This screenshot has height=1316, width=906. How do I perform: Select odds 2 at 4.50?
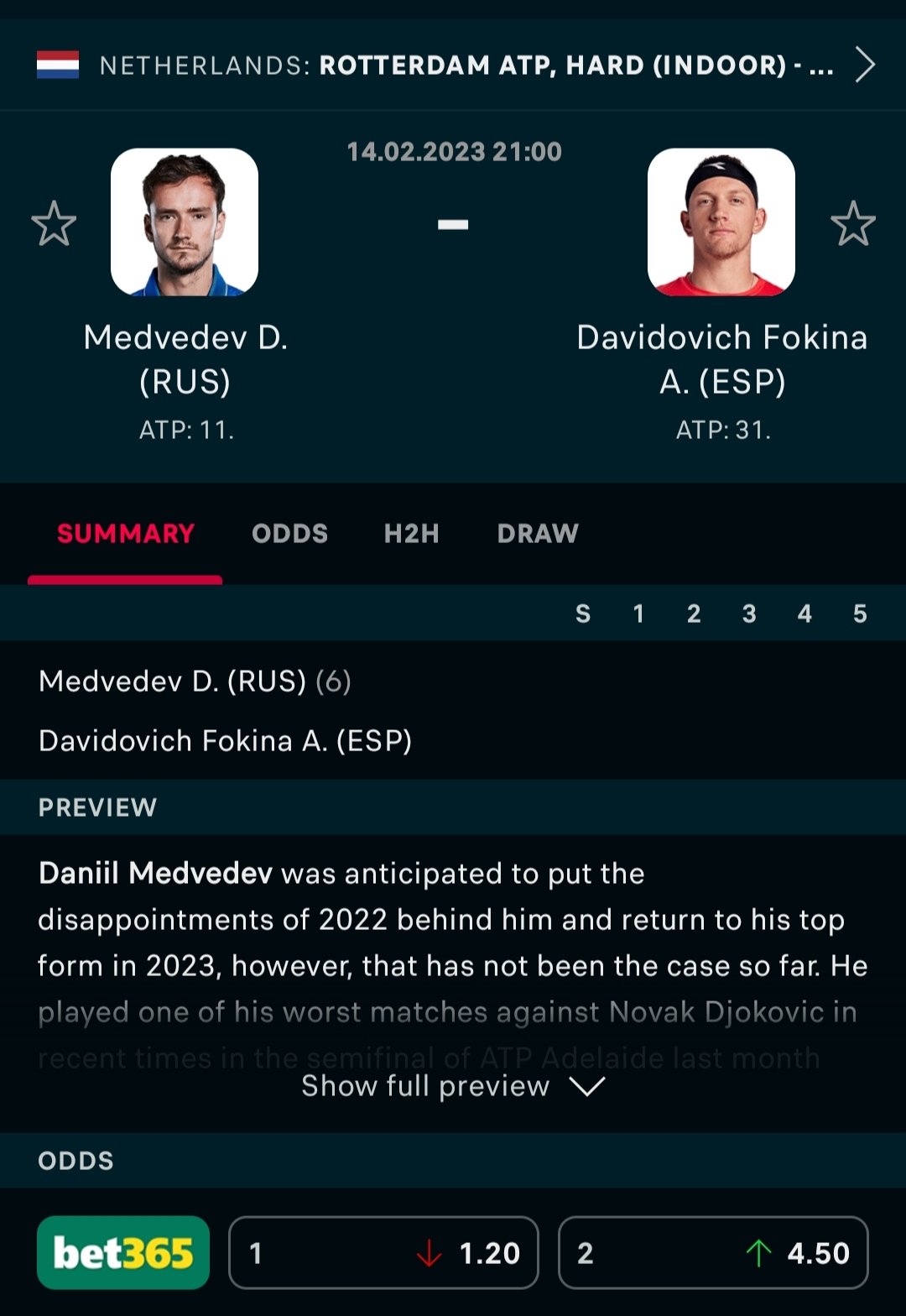713,1252
